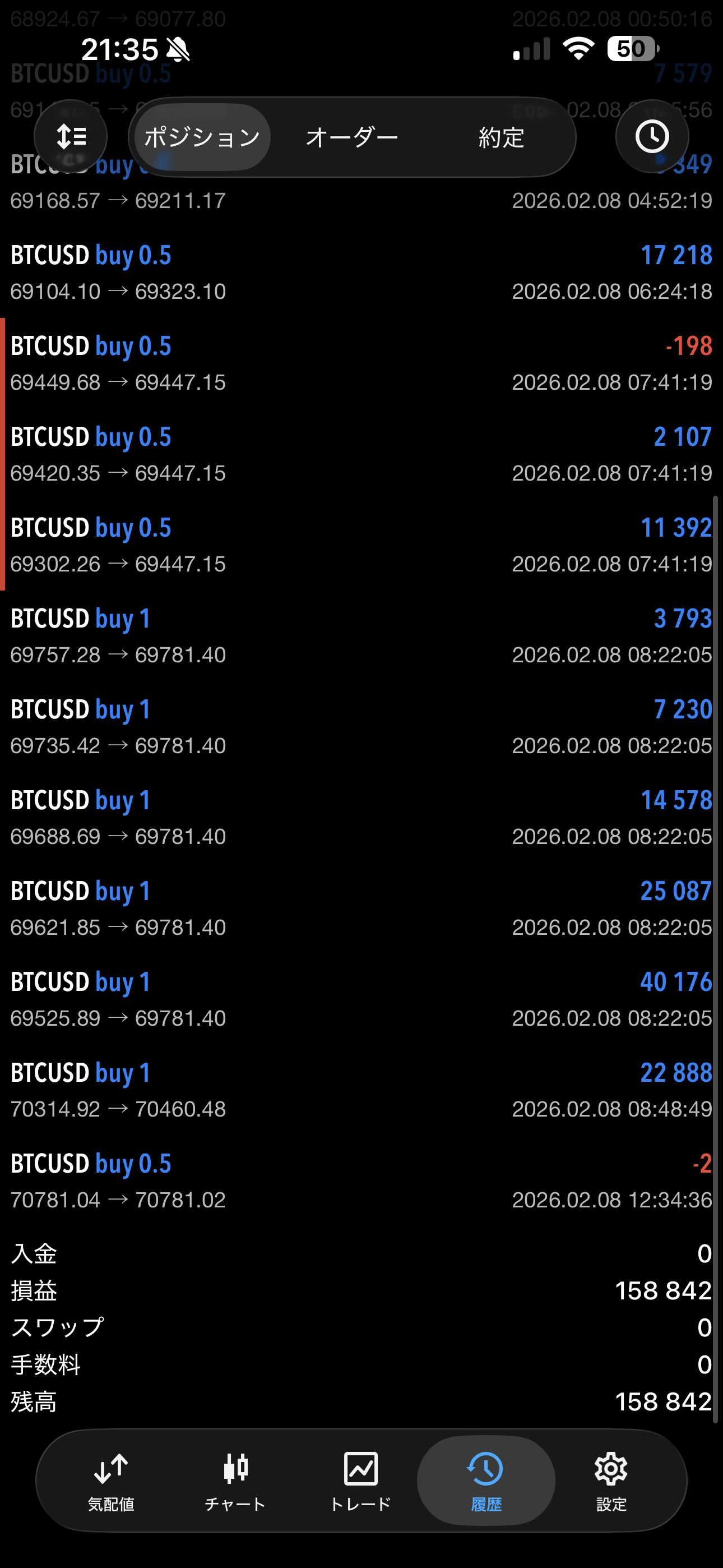Open the 設定 settings tab
Screen dimensions: 723x1568
tap(611, 1481)
